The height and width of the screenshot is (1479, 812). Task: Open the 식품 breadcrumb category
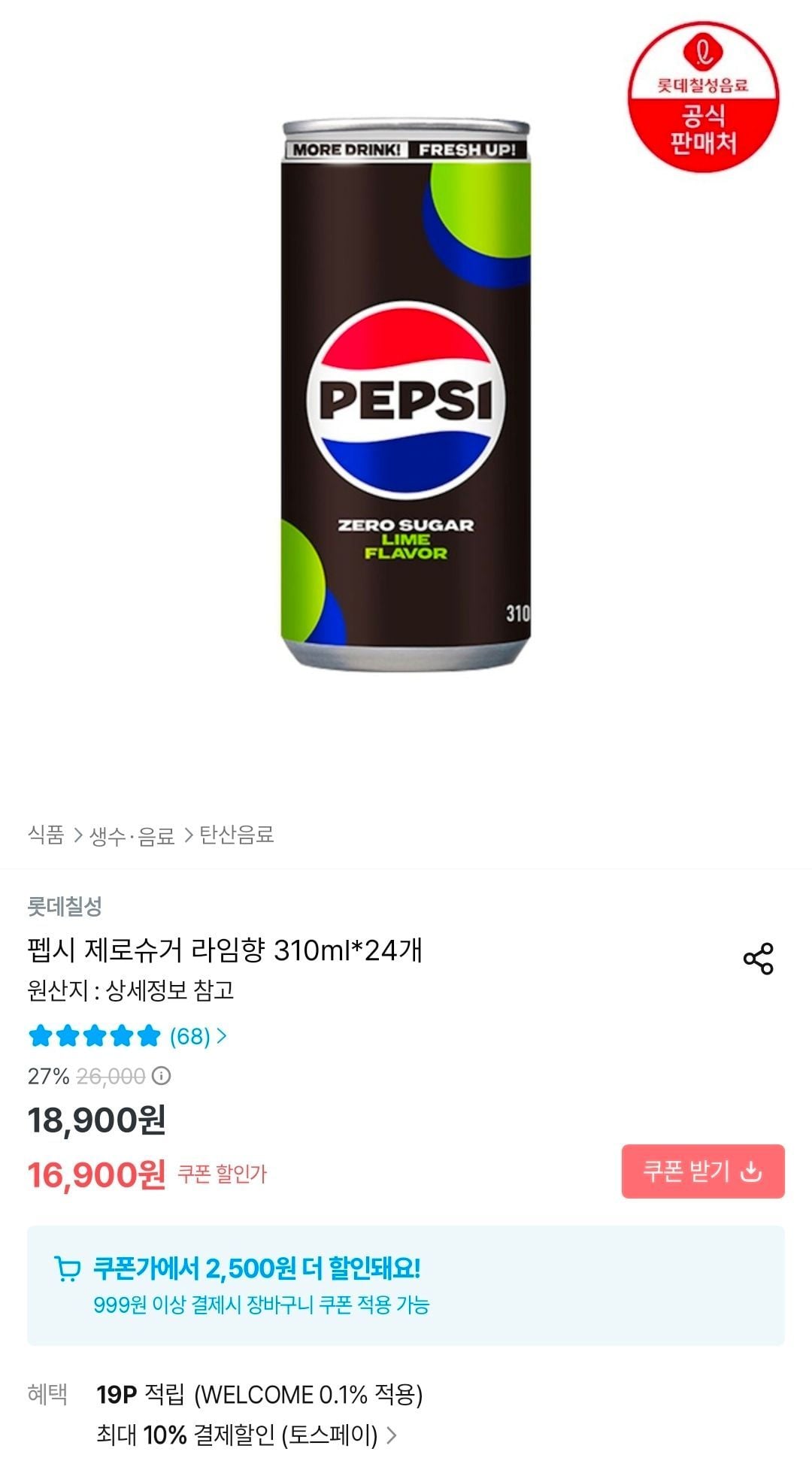coord(46,835)
